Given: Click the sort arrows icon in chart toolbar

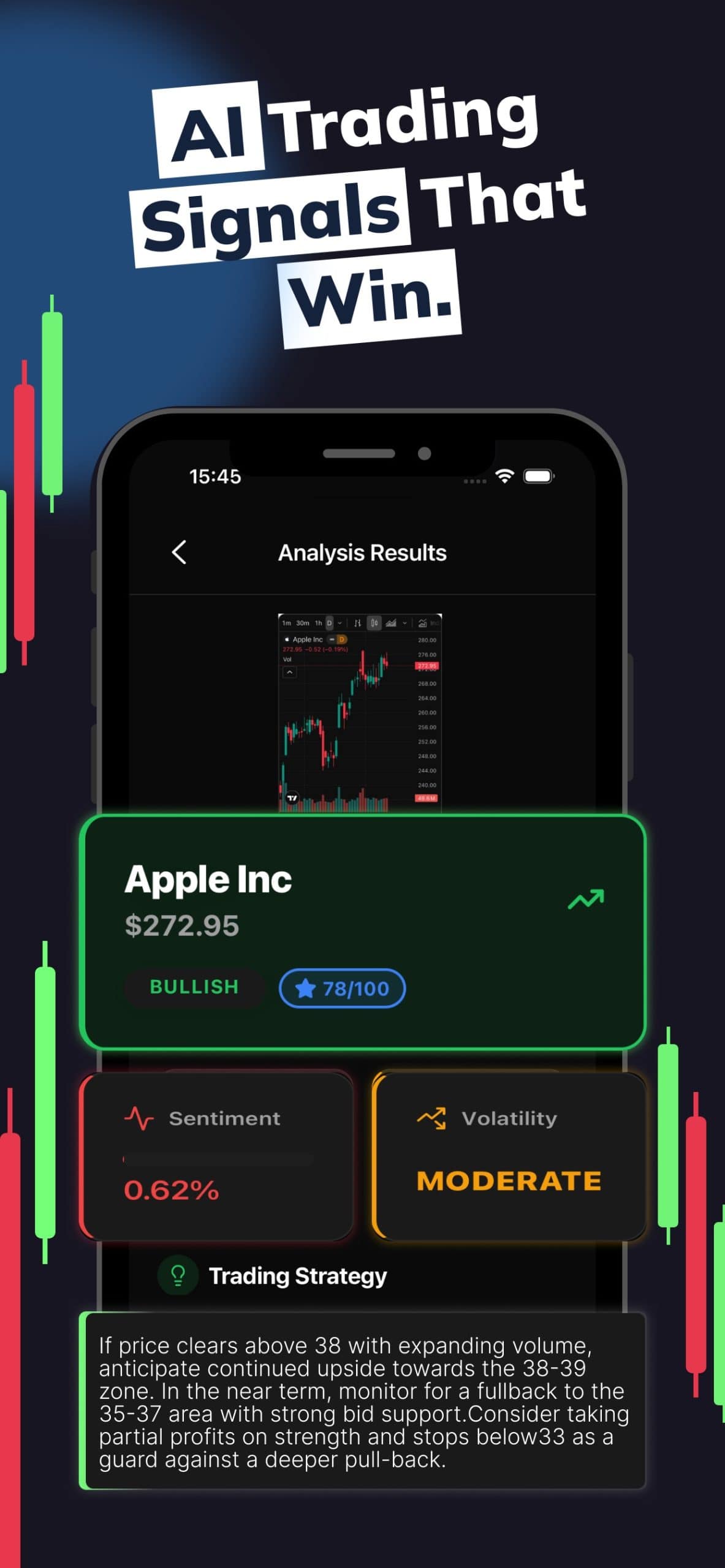Looking at the screenshot, I should tap(359, 623).
